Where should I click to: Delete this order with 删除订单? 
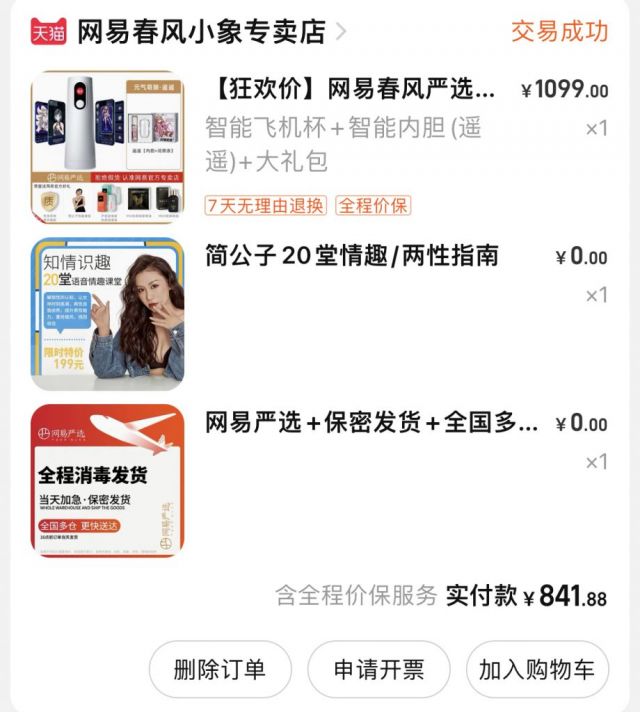[220, 669]
